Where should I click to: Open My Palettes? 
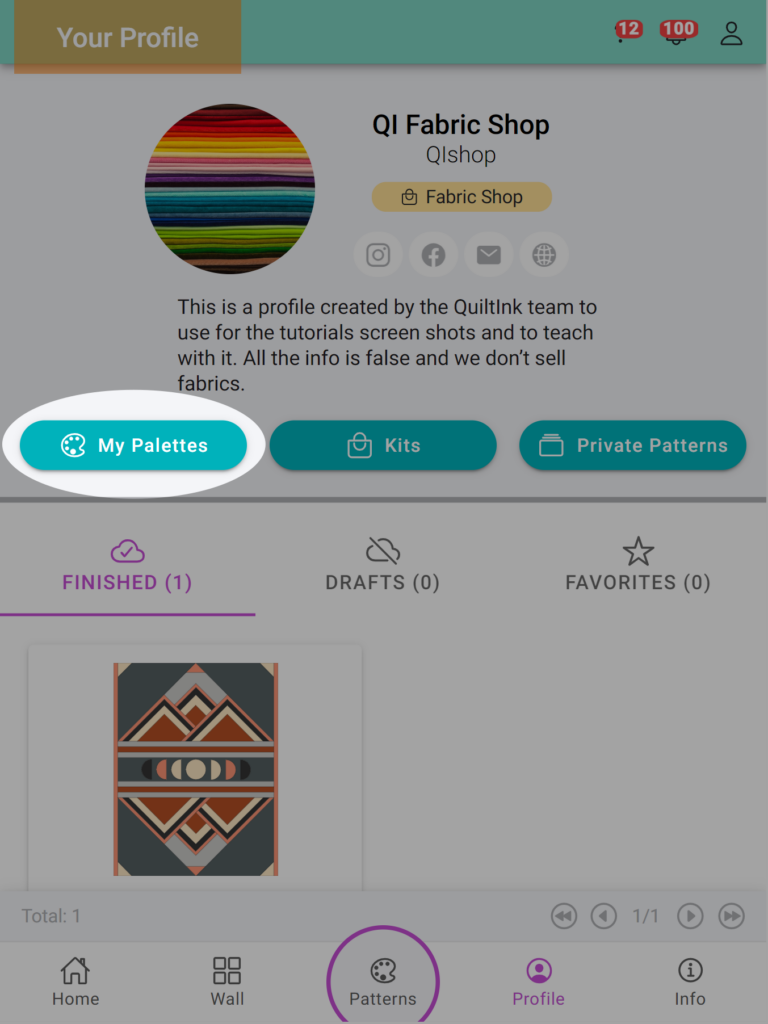click(x=133, y=445)
